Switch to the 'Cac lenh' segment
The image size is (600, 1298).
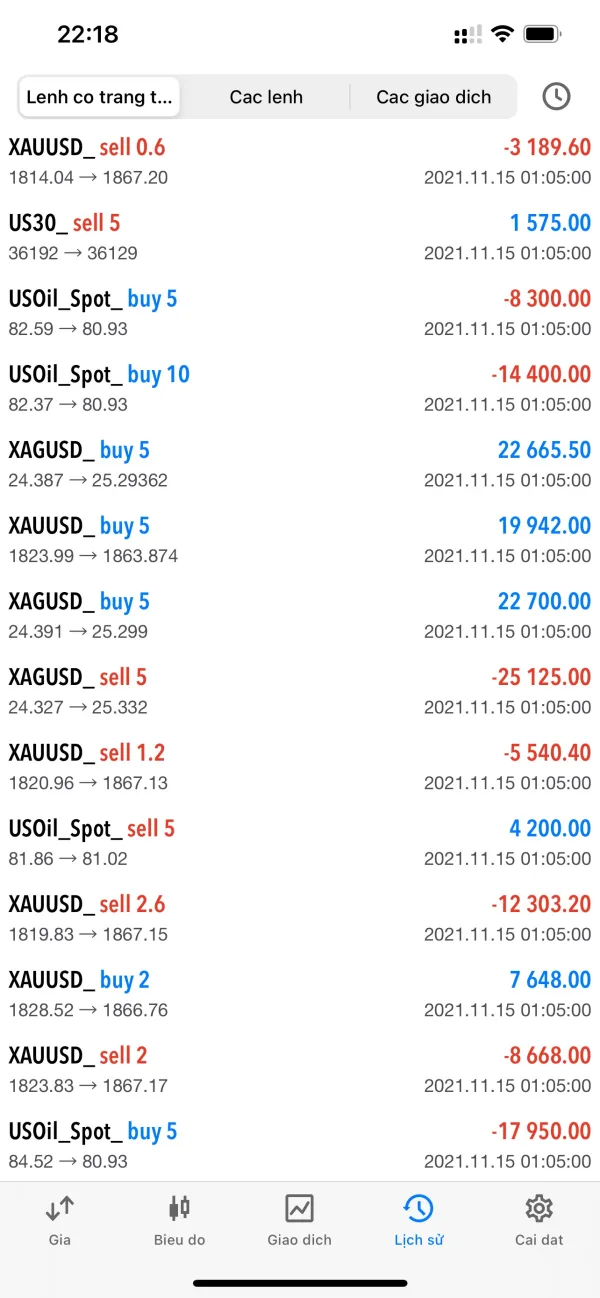pos(266,97)
